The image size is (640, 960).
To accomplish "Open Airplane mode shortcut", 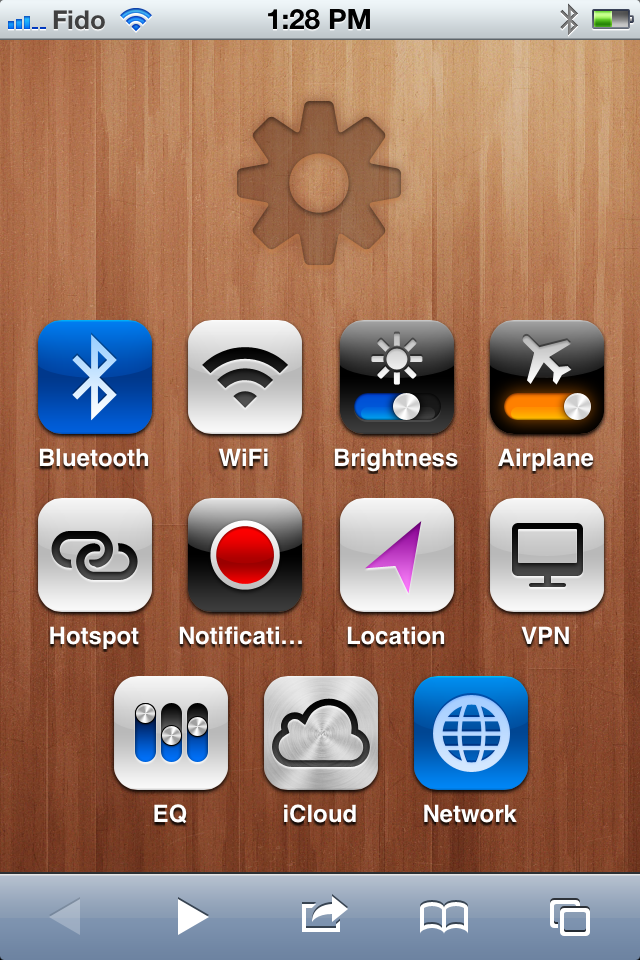I will [x=547, y=377].
